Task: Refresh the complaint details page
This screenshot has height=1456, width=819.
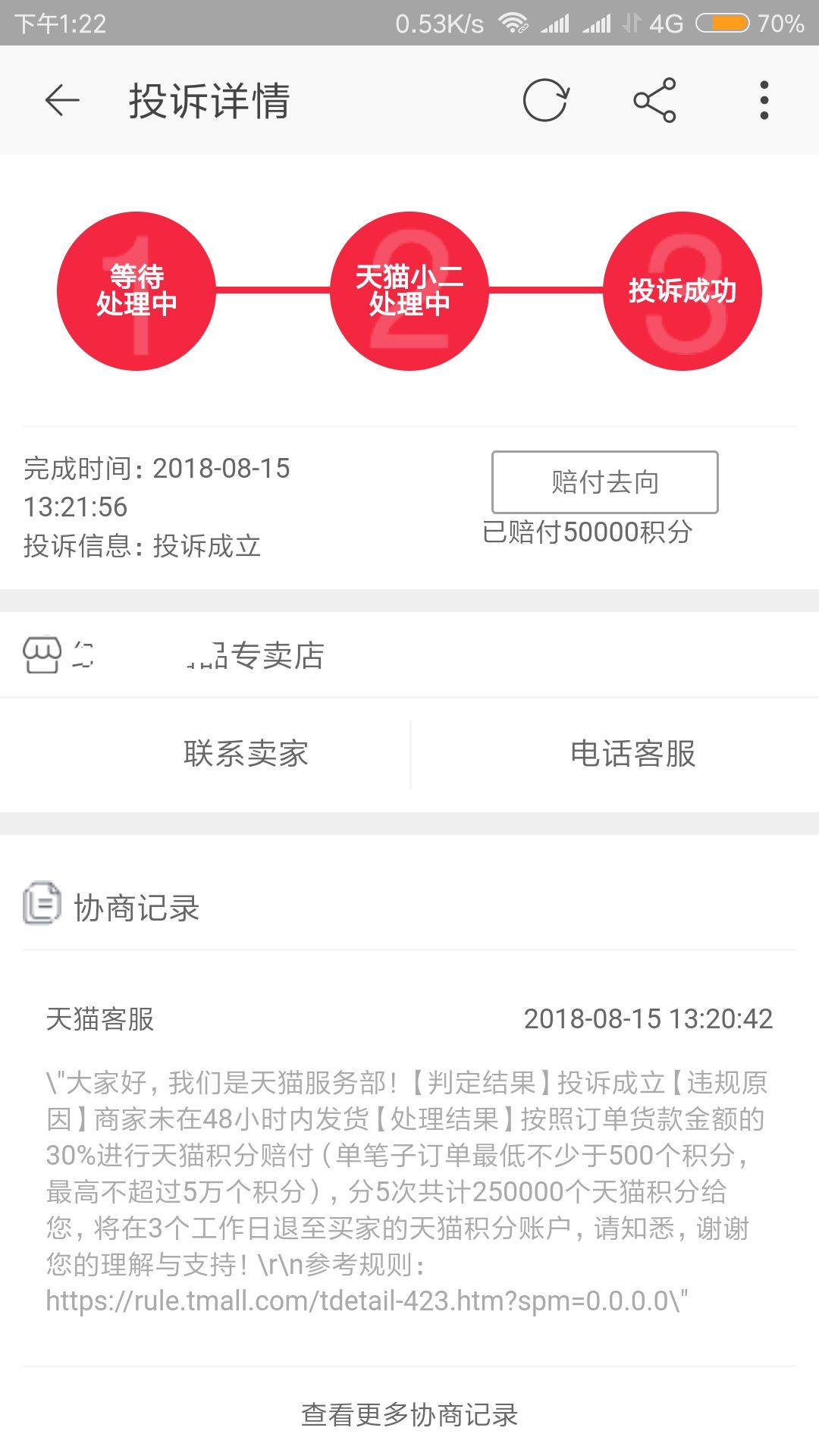Action: [x=546, y=100]
